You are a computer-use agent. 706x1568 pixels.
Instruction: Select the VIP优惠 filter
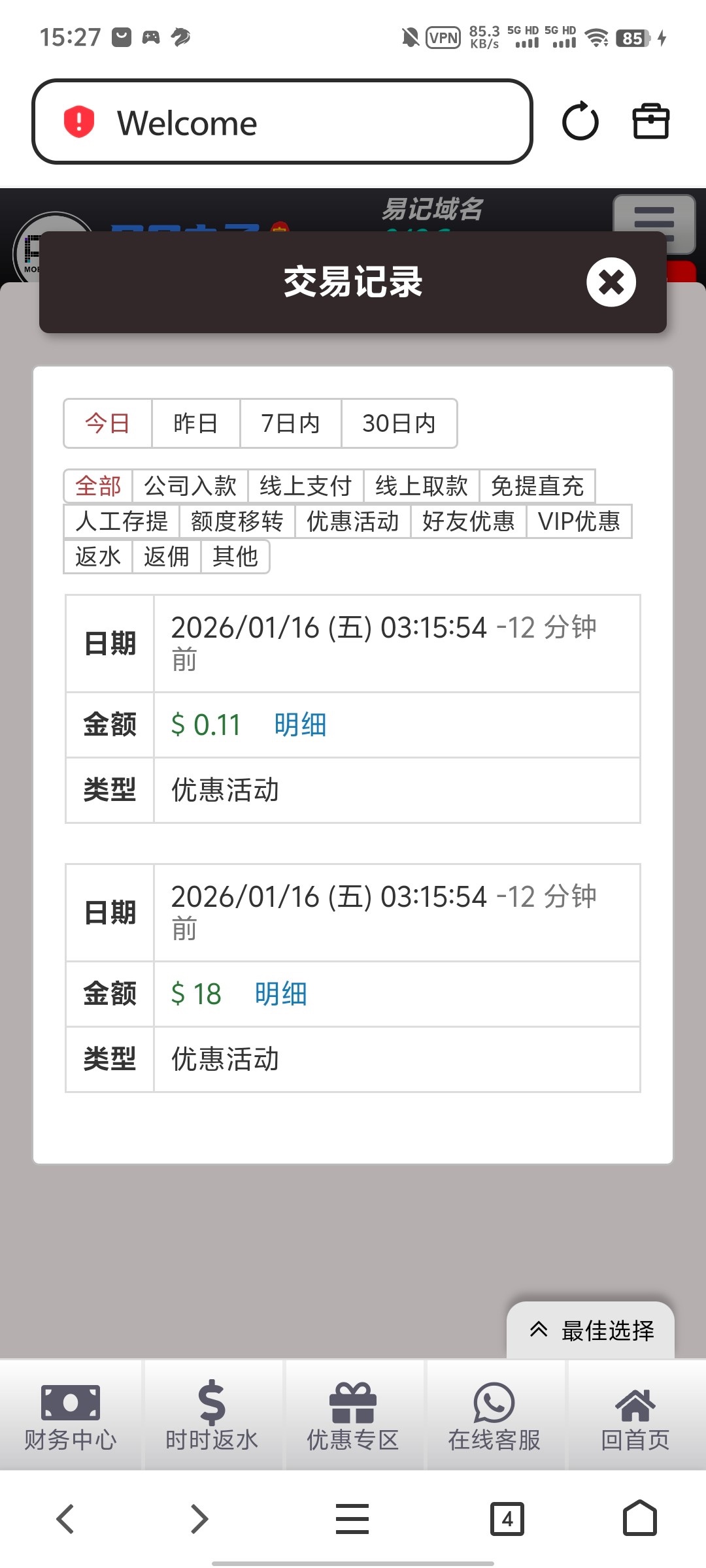tap(579, 521)
